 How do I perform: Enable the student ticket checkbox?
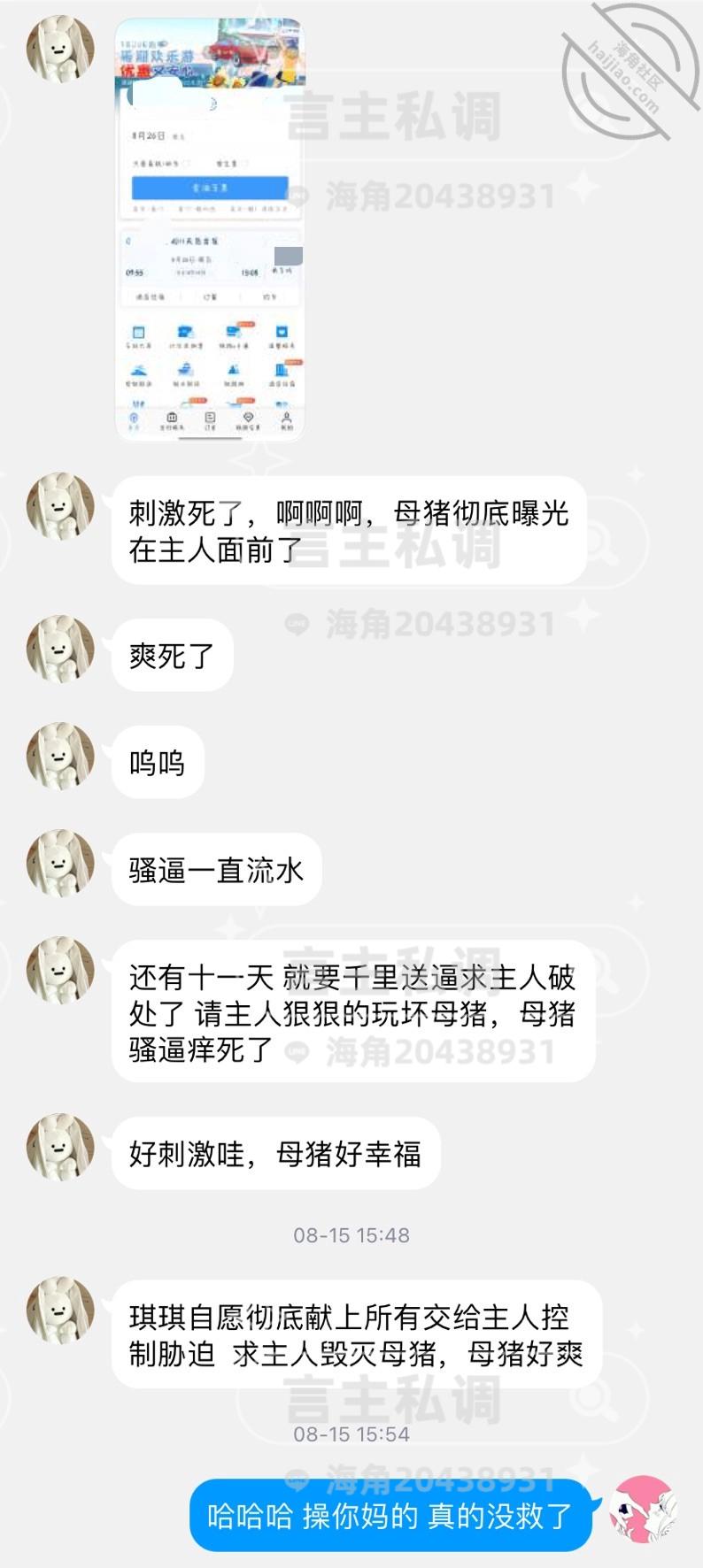point(246,165)
